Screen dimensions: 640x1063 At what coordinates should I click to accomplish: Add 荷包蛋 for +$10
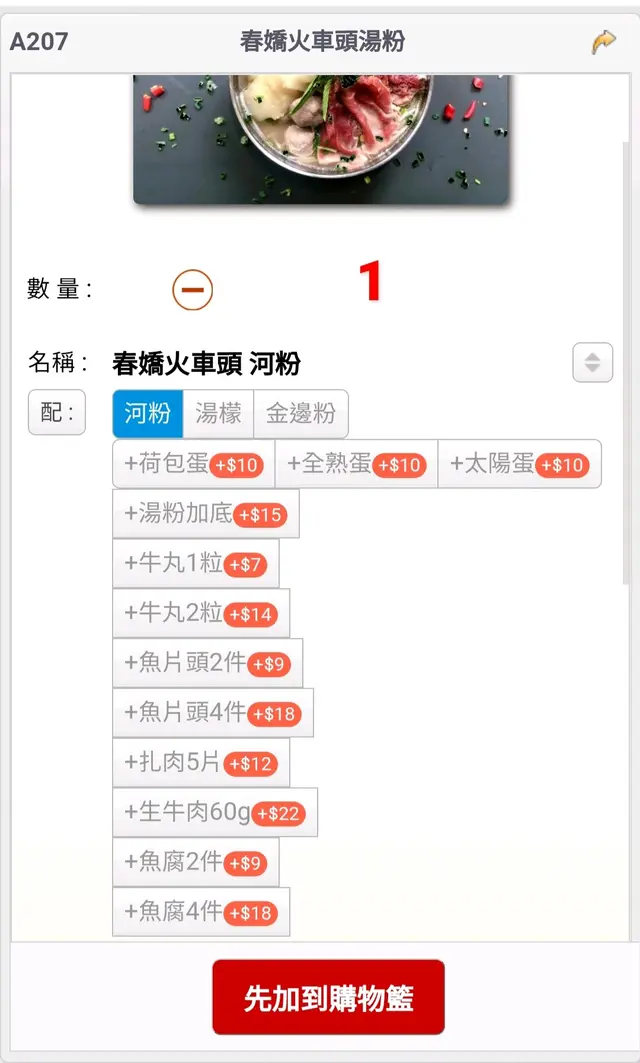[193, 464]
